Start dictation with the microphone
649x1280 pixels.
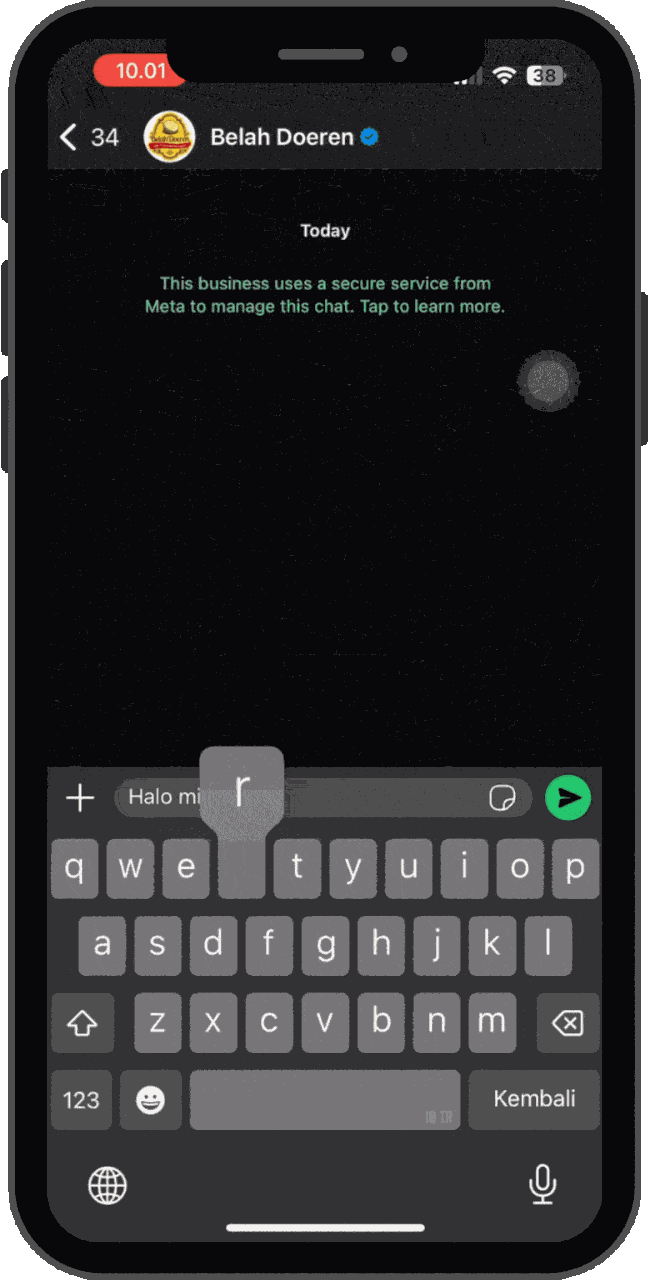542,1185
